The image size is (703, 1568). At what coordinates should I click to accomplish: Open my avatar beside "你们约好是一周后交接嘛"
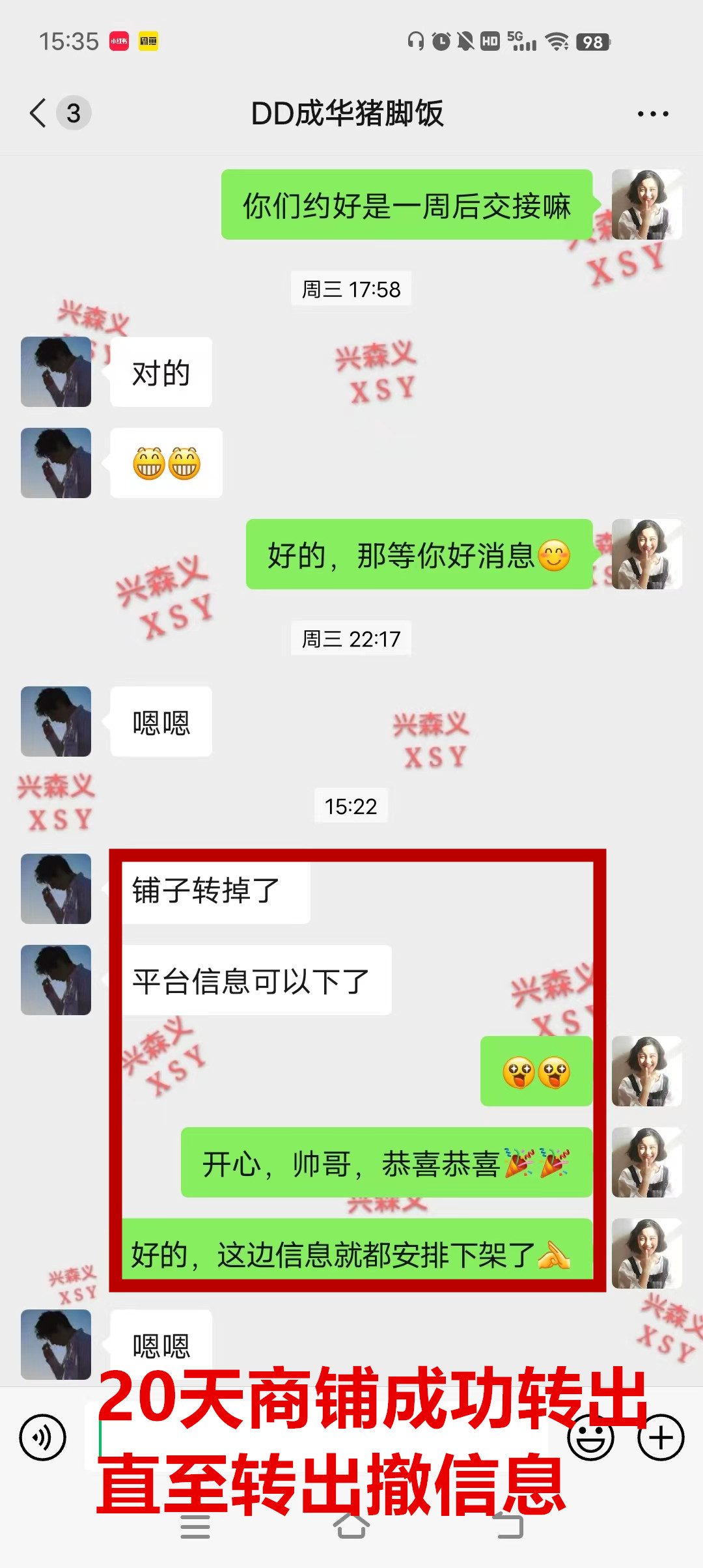[x=646, y=204]
